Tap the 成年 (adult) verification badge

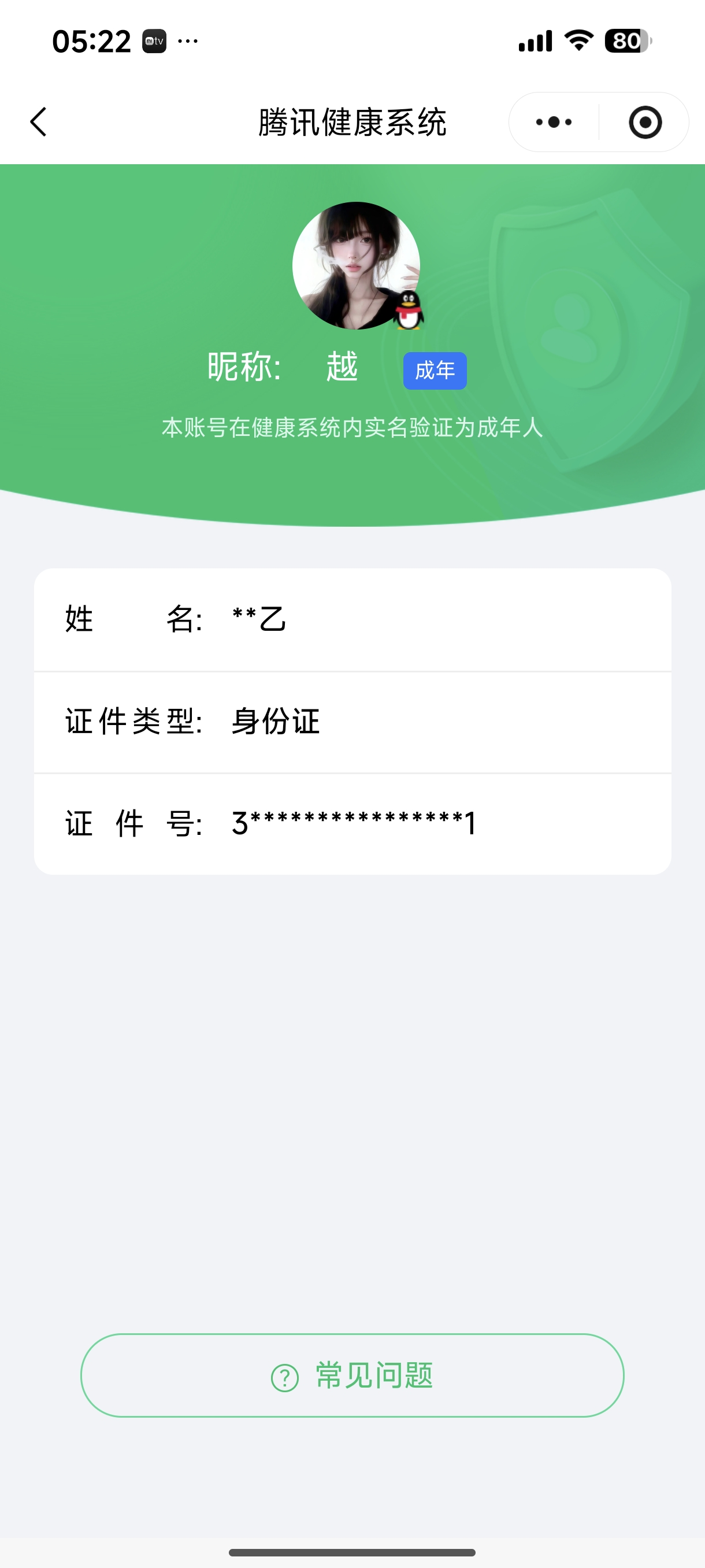[435, 369]
